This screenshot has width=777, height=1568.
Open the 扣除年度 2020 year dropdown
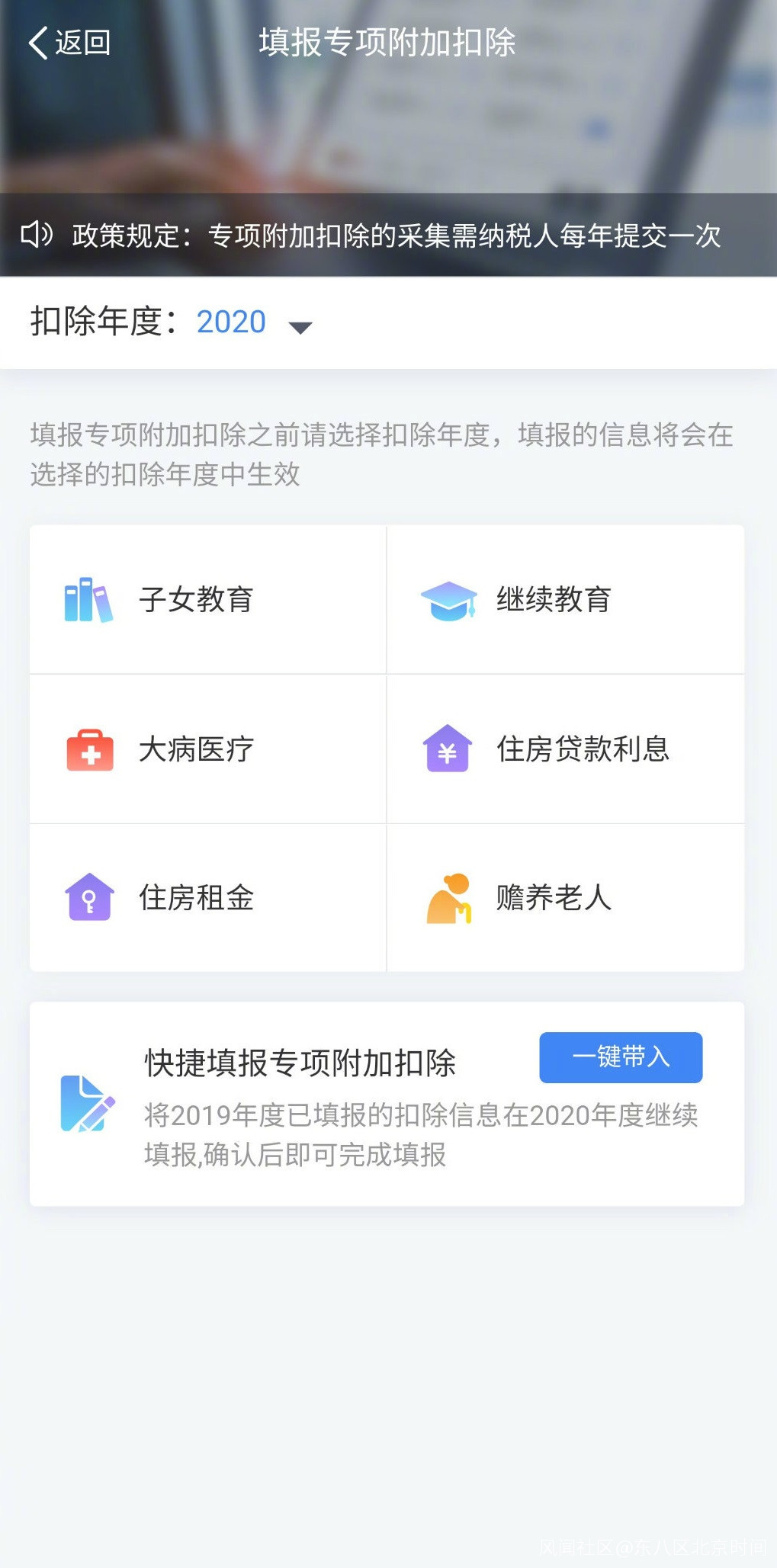click(254, 323)
